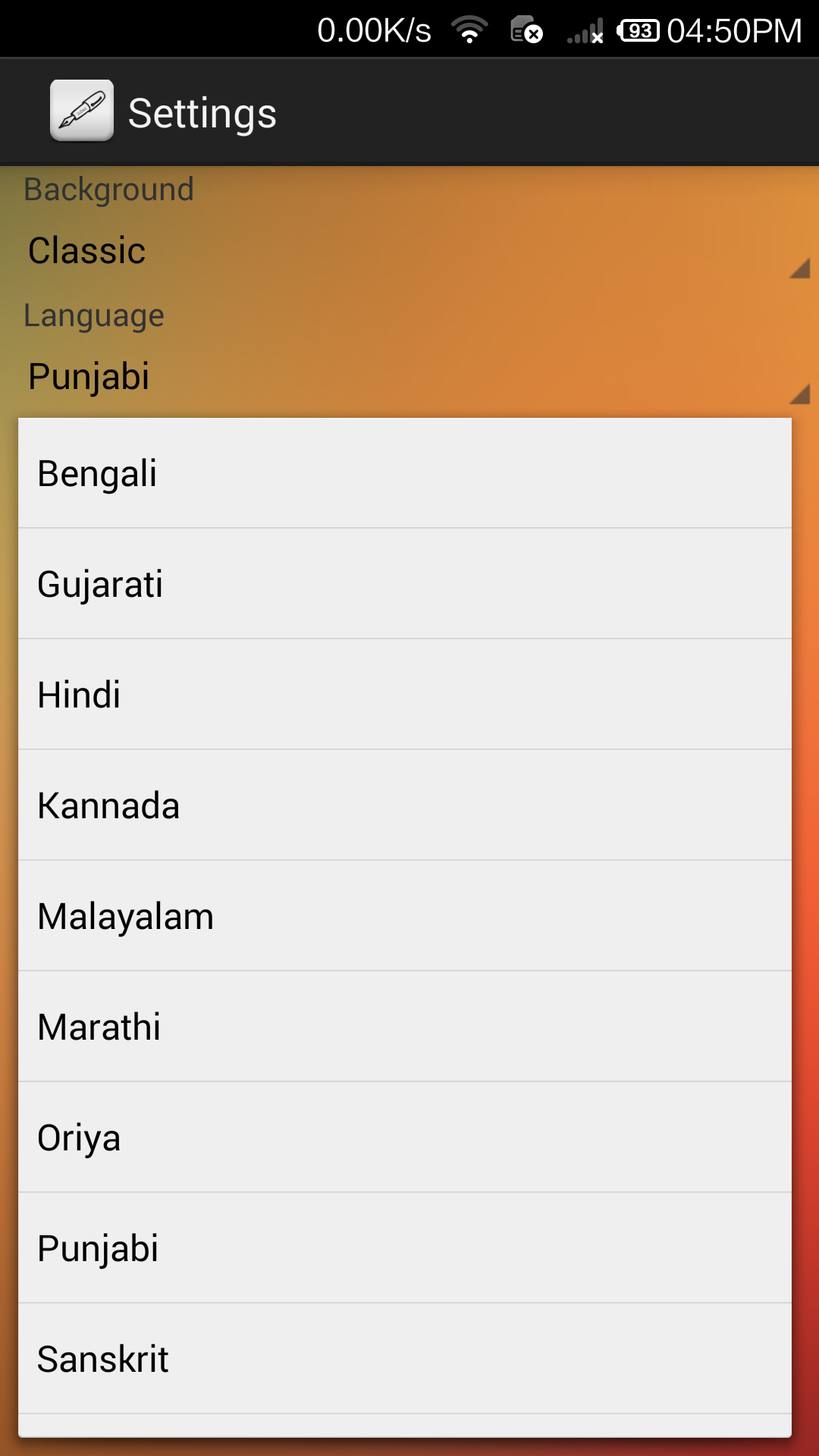Screen dimensions: 819x1456
Task: Open the Language dropdown set to Punjabi
Action: (409, 375)
